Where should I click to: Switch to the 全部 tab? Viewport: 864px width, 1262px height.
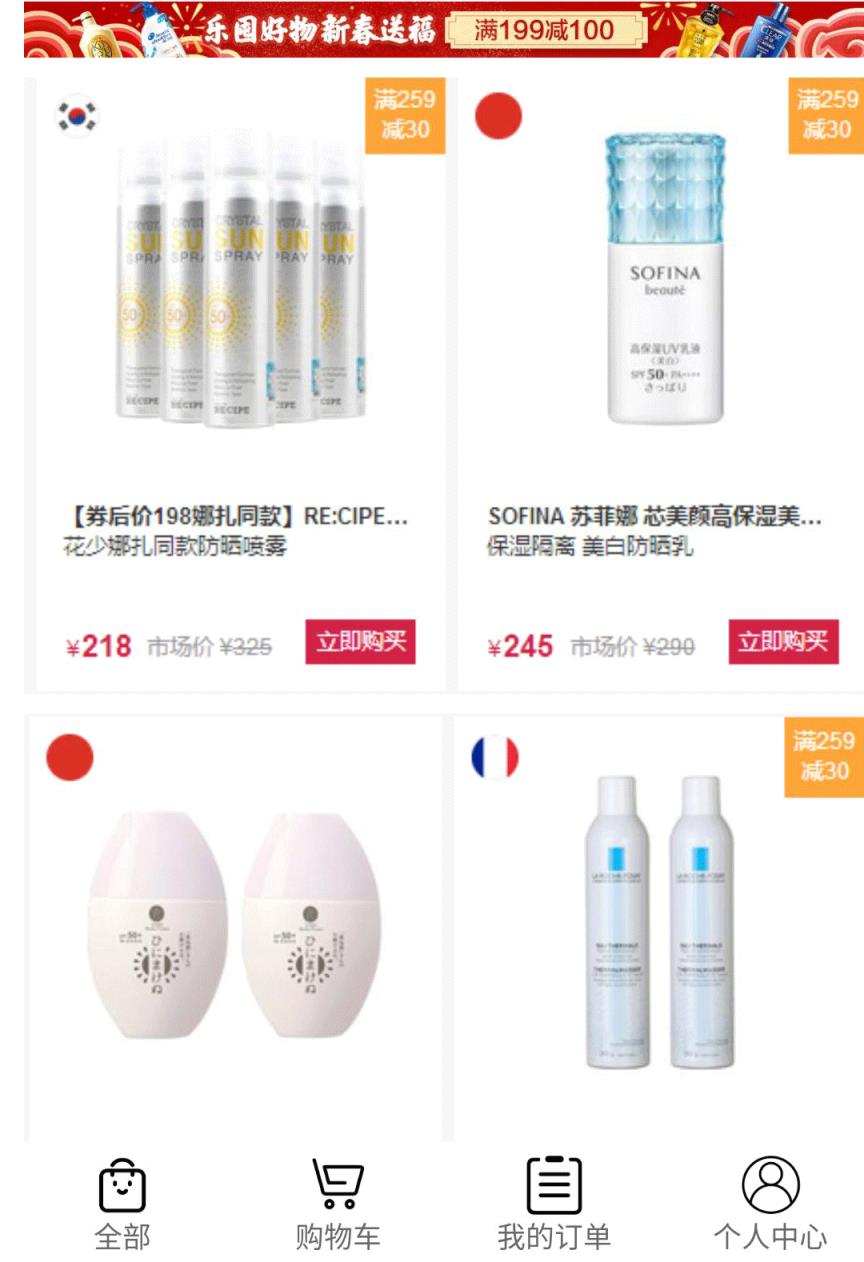(122, 1204)
